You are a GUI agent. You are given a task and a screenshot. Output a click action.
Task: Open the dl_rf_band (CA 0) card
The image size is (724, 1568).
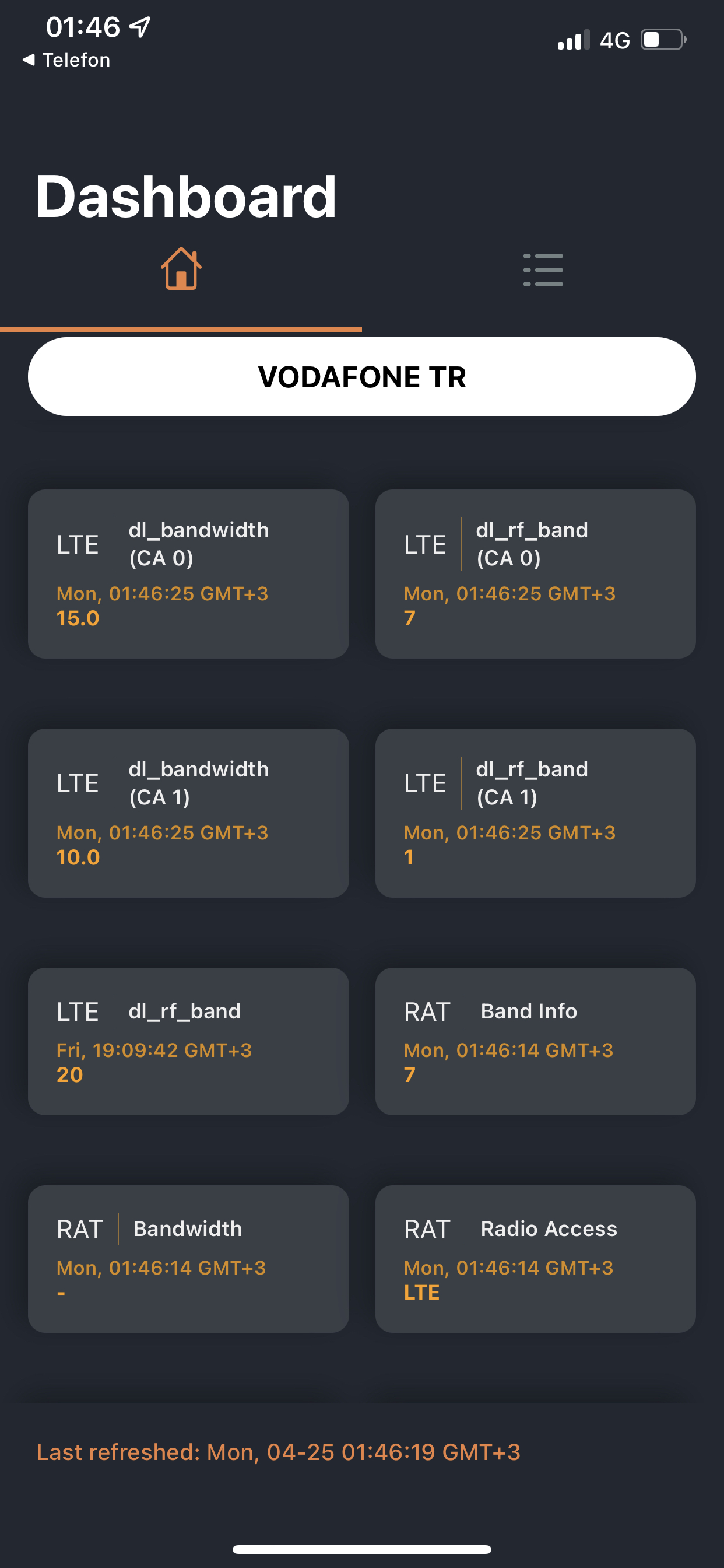coord(535,574)
